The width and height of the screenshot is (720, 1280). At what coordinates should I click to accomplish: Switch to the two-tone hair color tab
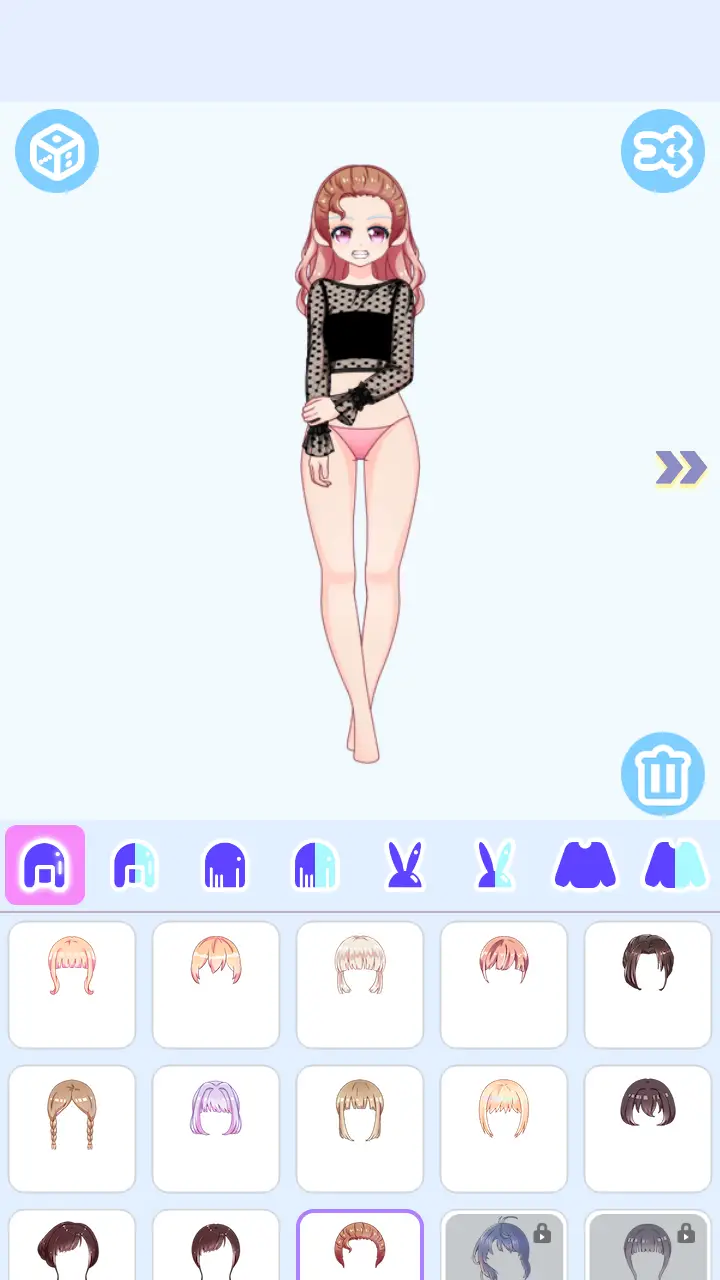[135, 865]
